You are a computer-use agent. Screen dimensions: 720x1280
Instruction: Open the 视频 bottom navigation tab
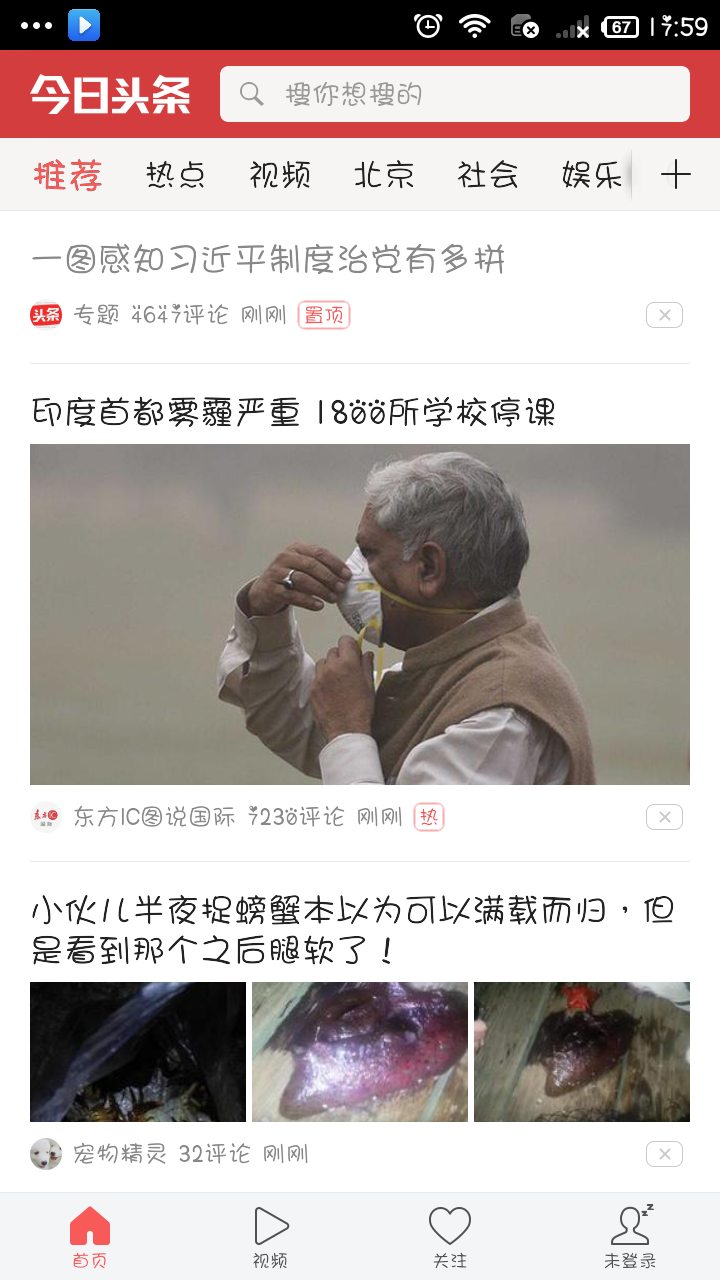tap(270, 1236)
